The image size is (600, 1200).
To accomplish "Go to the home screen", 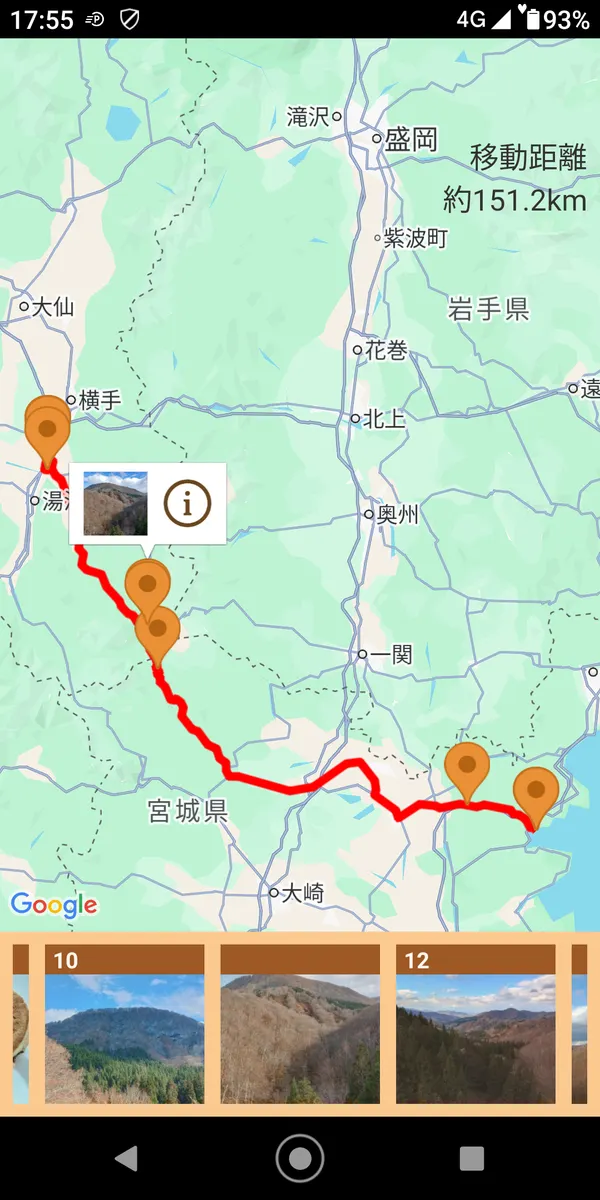I will pos(300,1158).
